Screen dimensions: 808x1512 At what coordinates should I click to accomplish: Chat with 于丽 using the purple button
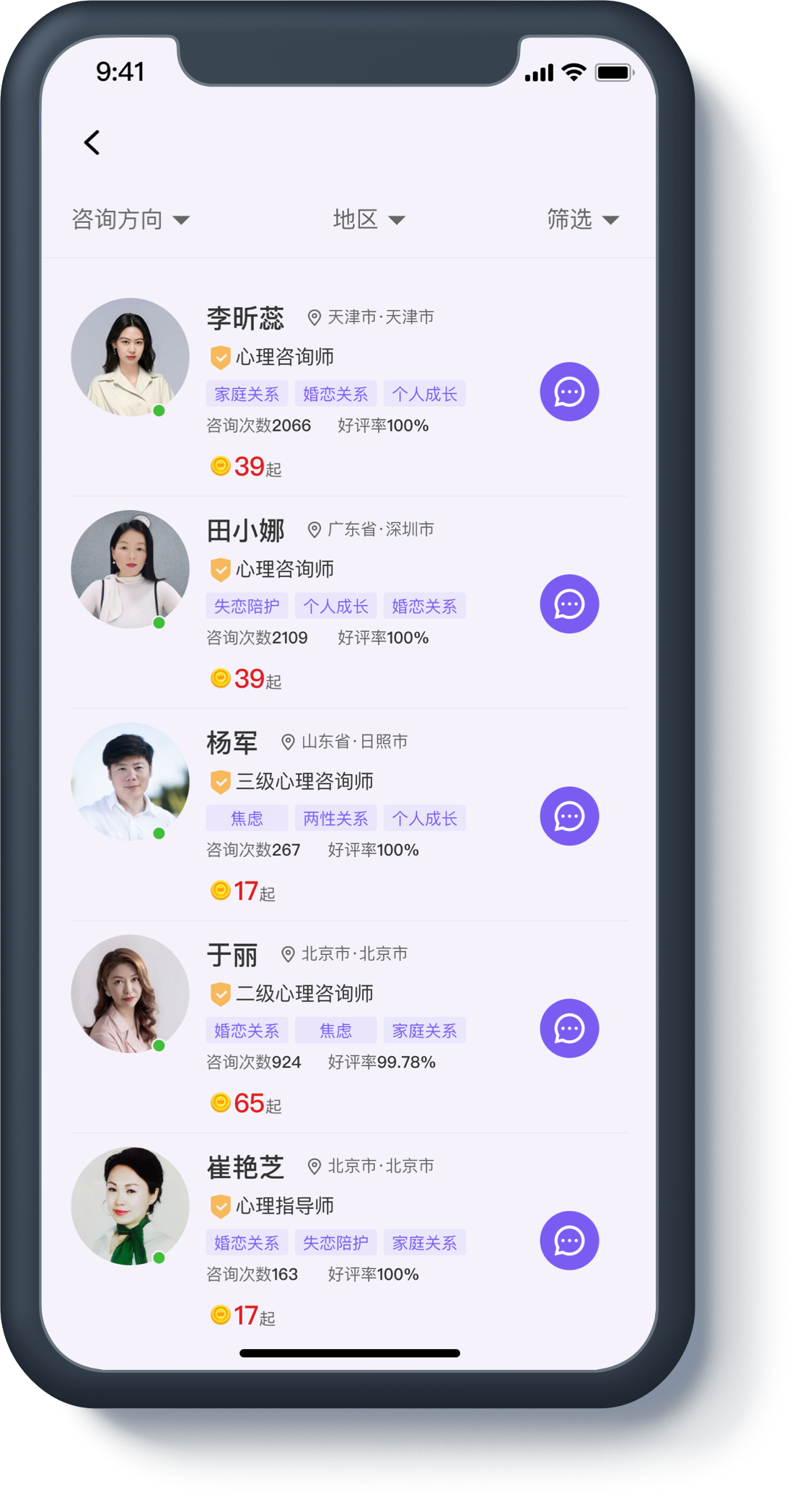tap(569, 1028)
